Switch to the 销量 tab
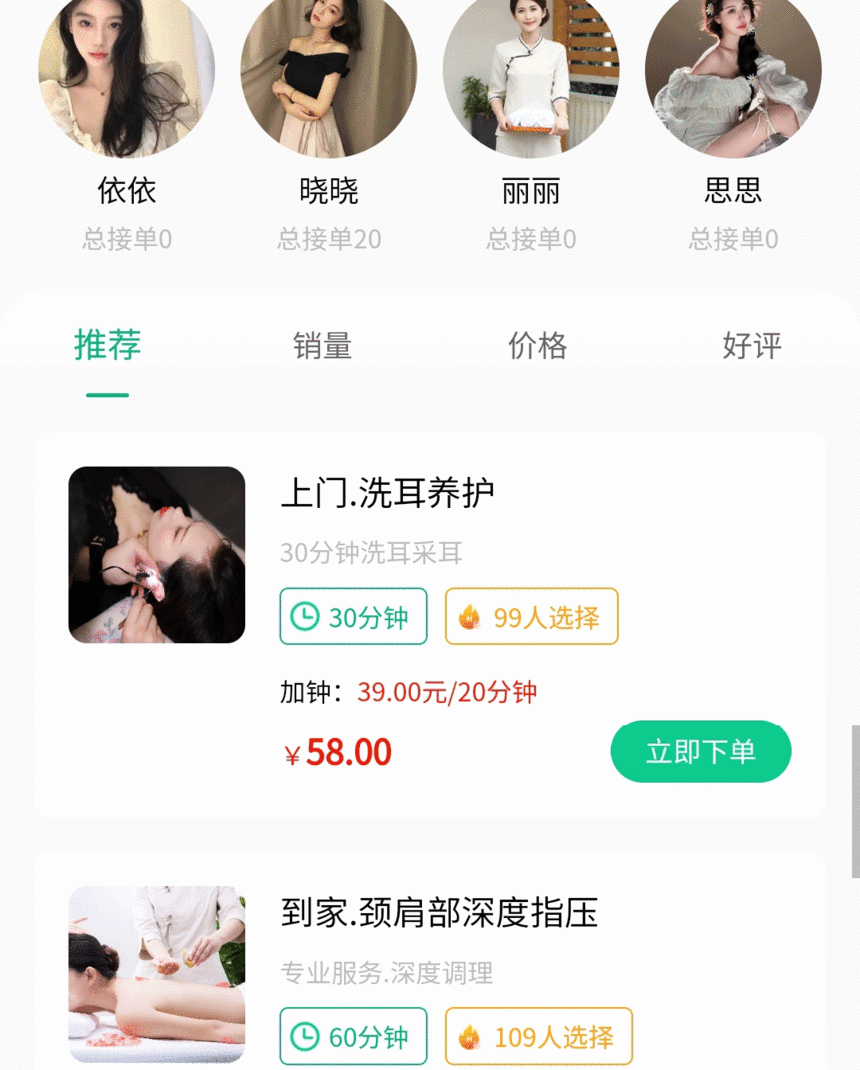The width and height of the screenshot is (860, 1070). tap(322, 346)
